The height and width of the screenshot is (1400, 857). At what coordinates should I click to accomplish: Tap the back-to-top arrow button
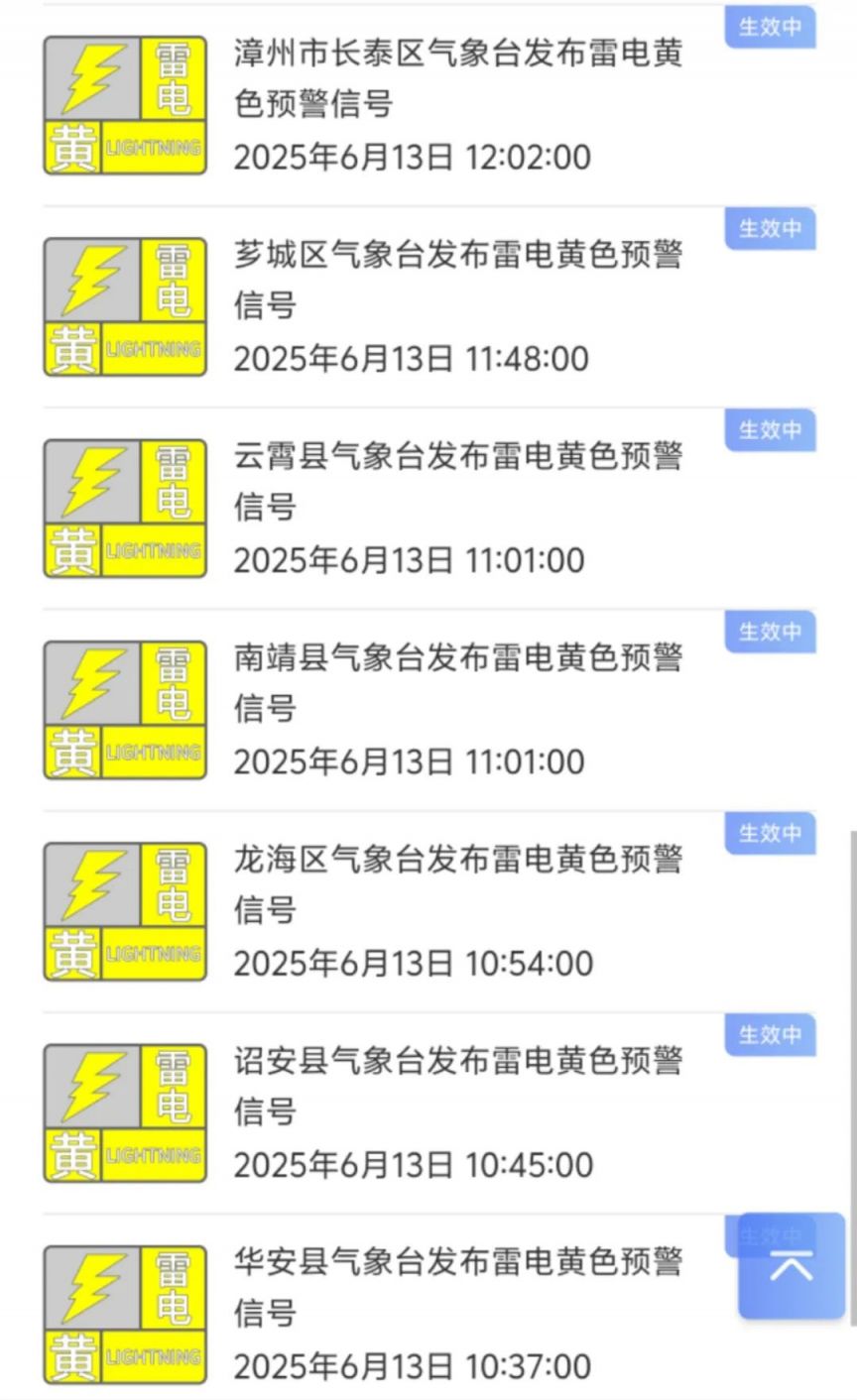[x=791, y=1266]
